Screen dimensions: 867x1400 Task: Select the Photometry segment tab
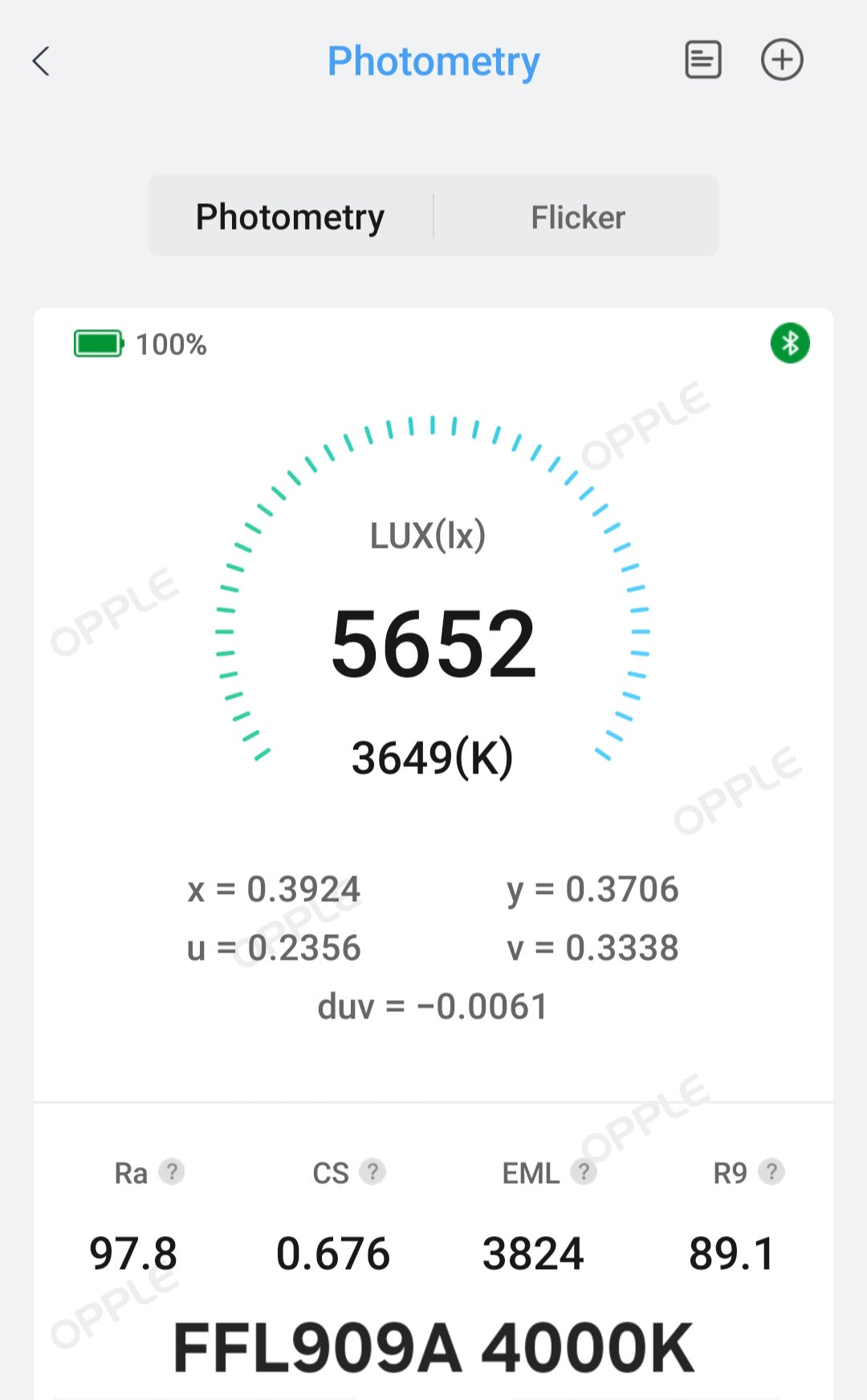[290, 217]
